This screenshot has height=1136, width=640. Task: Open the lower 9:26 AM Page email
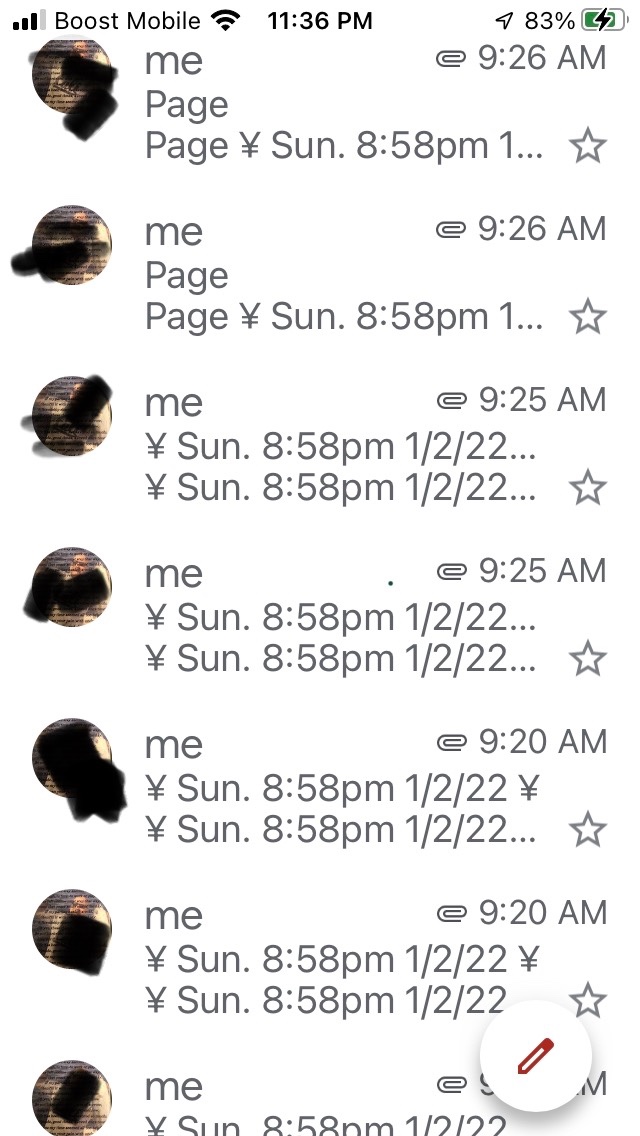(x=320, y=273)
